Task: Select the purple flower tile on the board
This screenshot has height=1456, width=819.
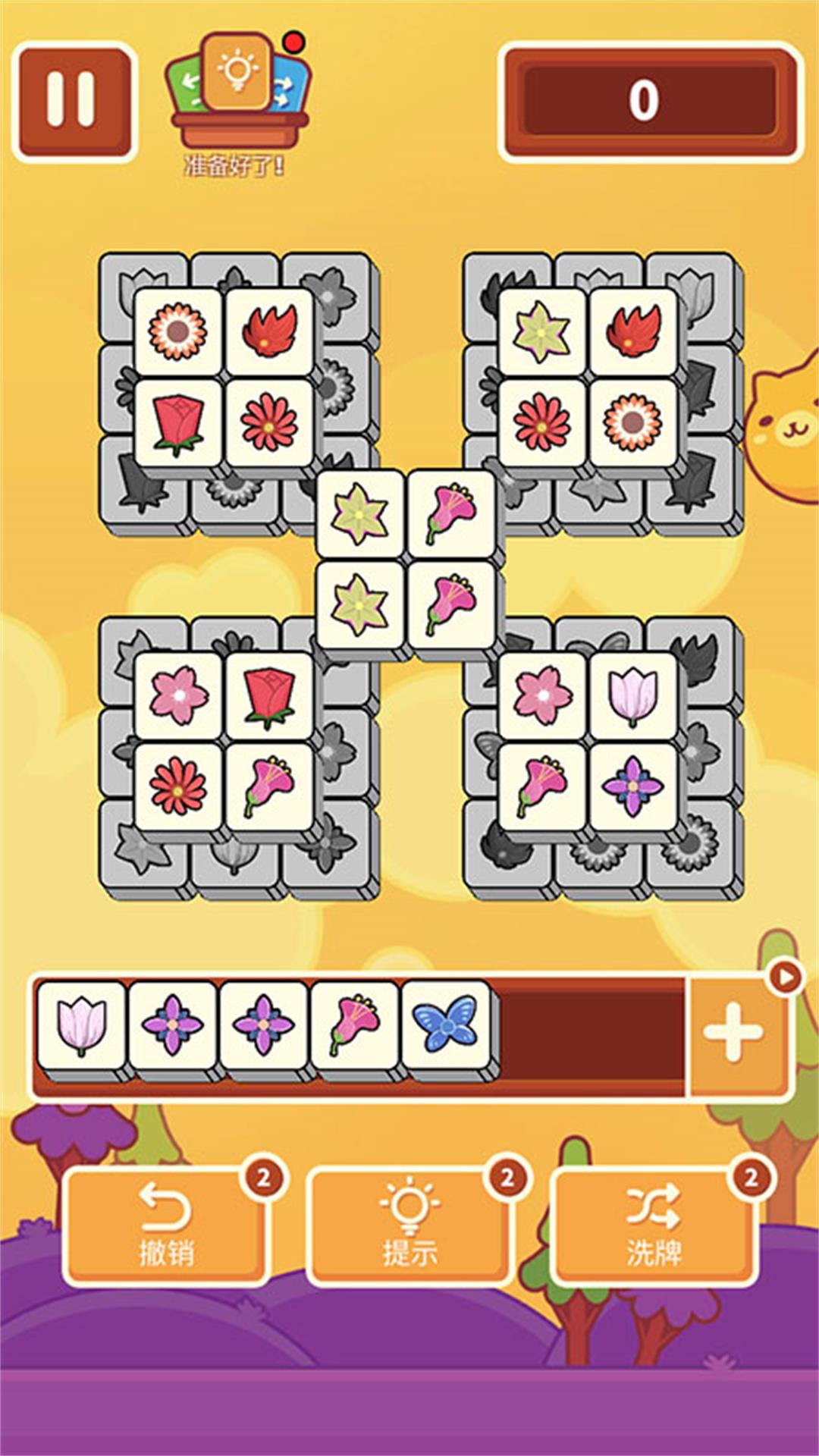Action: click(x=633, y=786)
